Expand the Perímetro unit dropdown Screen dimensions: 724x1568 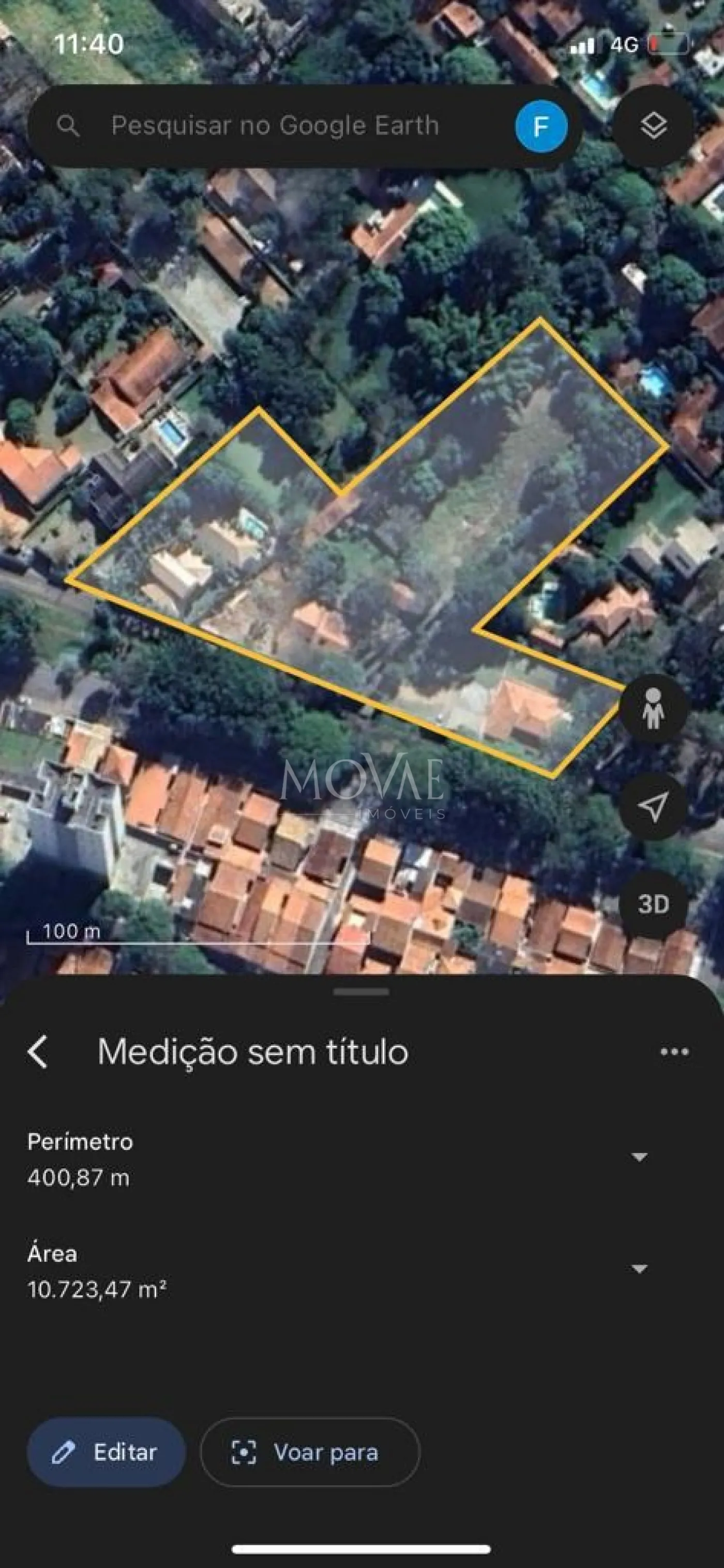(639, 1157)
